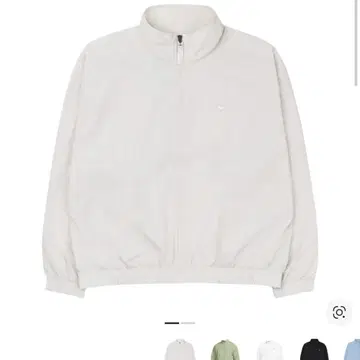Select the black jacket thumbnail
The width and height of the screenshot is (360, 360).
[x=315, y=349]
